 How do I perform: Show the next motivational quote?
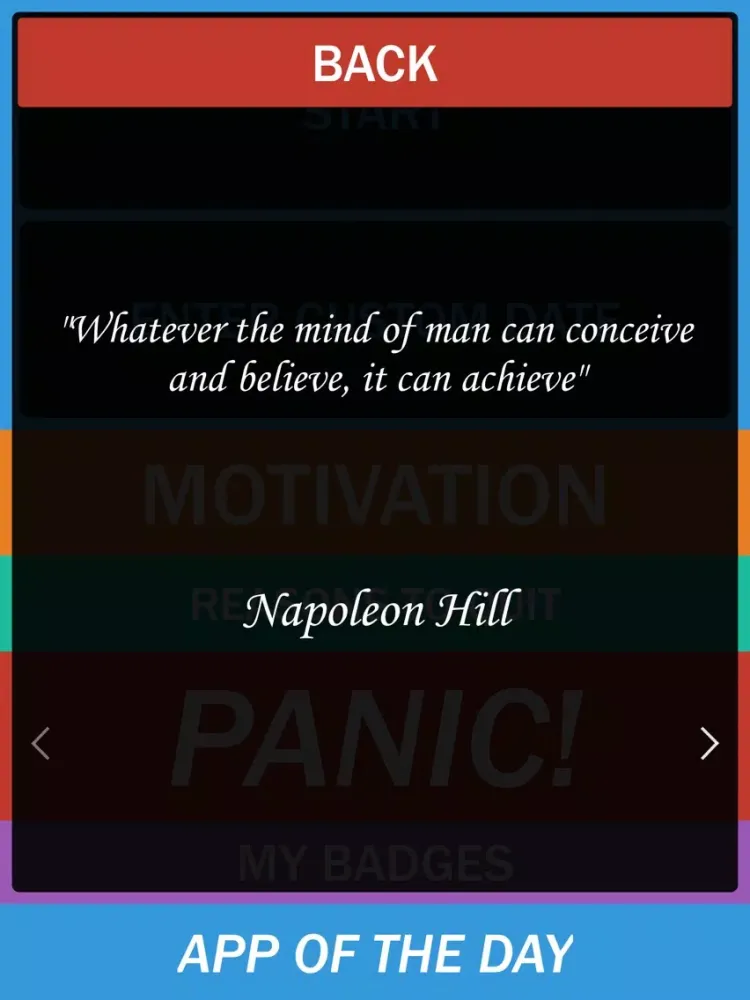tap(709, 743)
